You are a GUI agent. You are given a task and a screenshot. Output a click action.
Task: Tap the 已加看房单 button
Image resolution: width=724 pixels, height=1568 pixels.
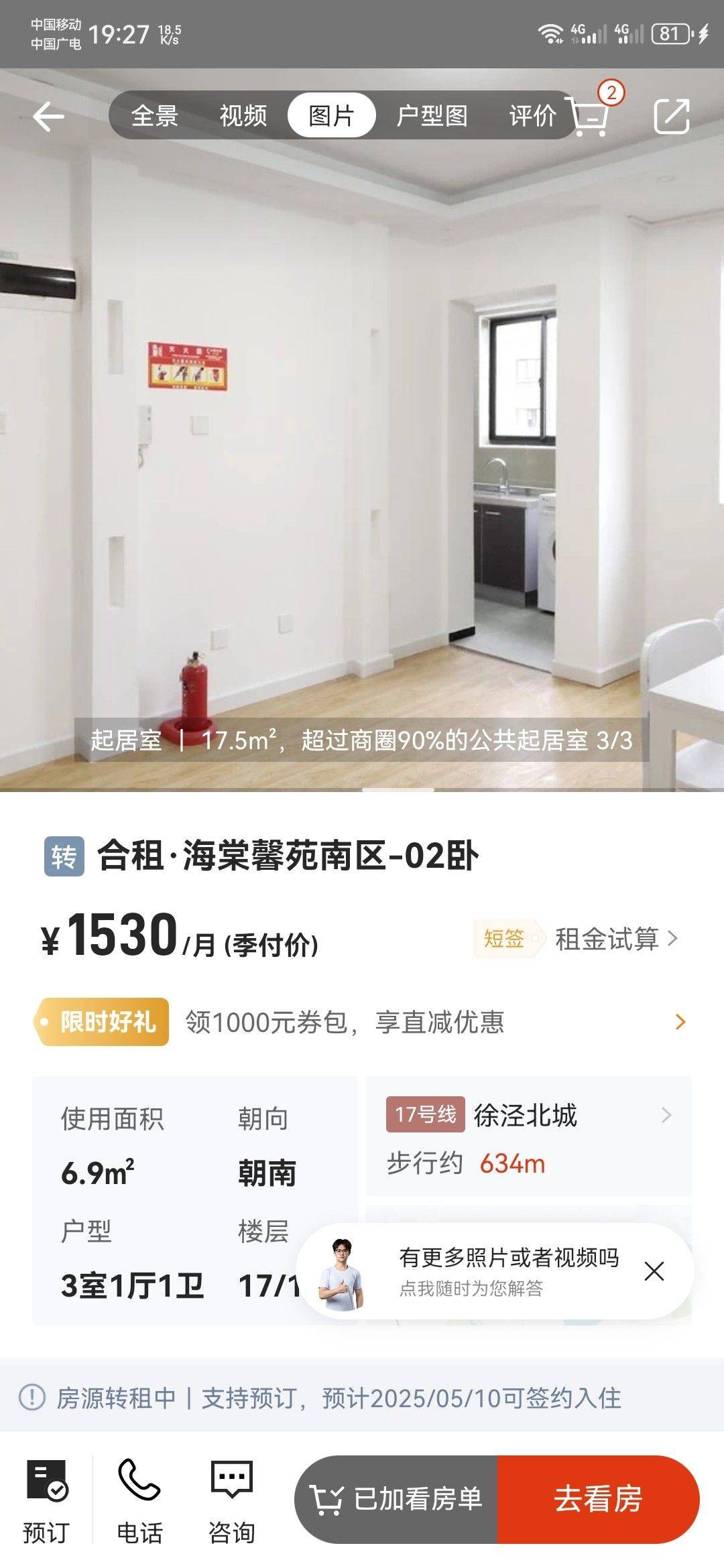point(396,1499)
